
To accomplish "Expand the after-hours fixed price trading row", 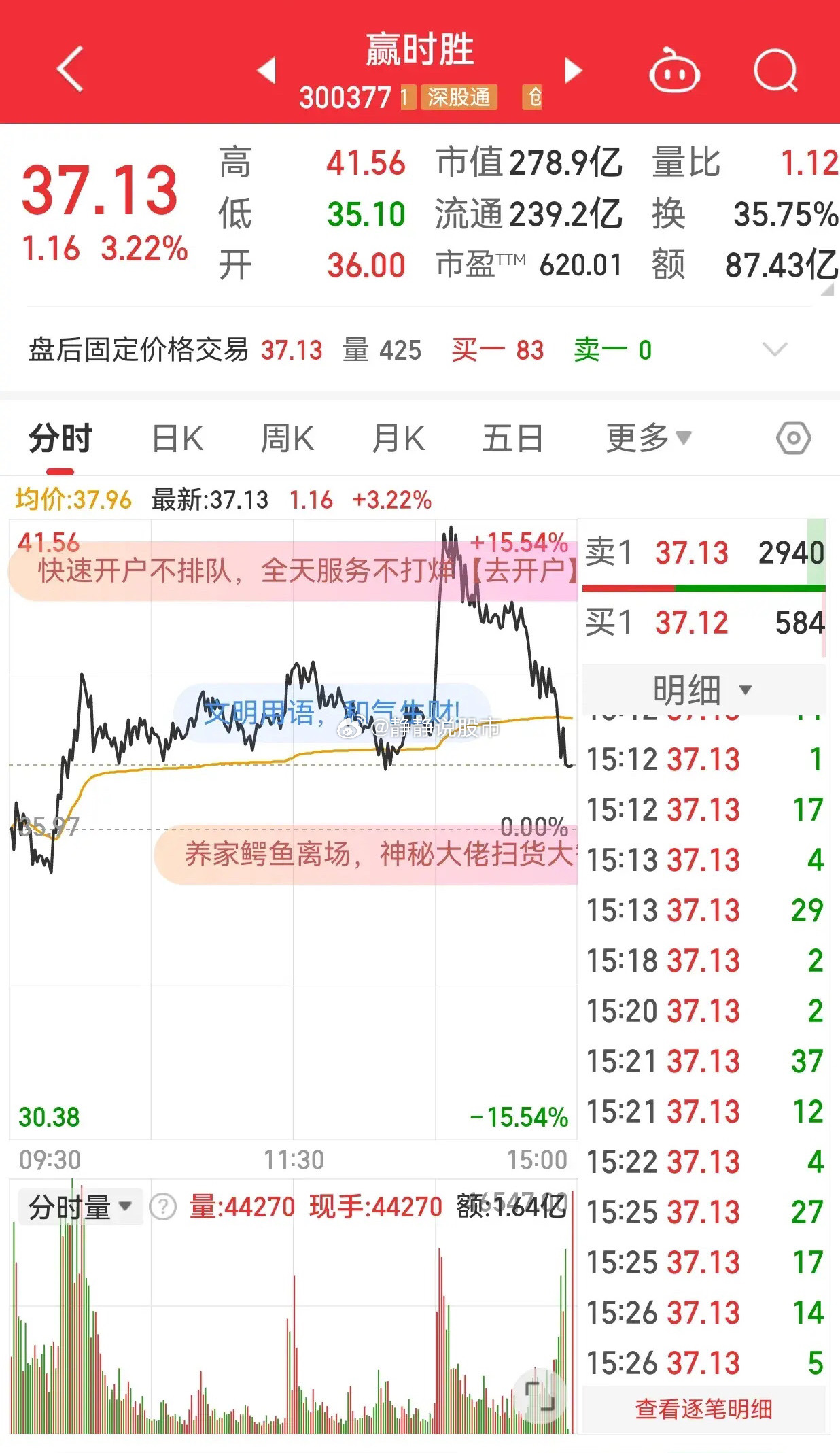I will [x=775, y=349].
